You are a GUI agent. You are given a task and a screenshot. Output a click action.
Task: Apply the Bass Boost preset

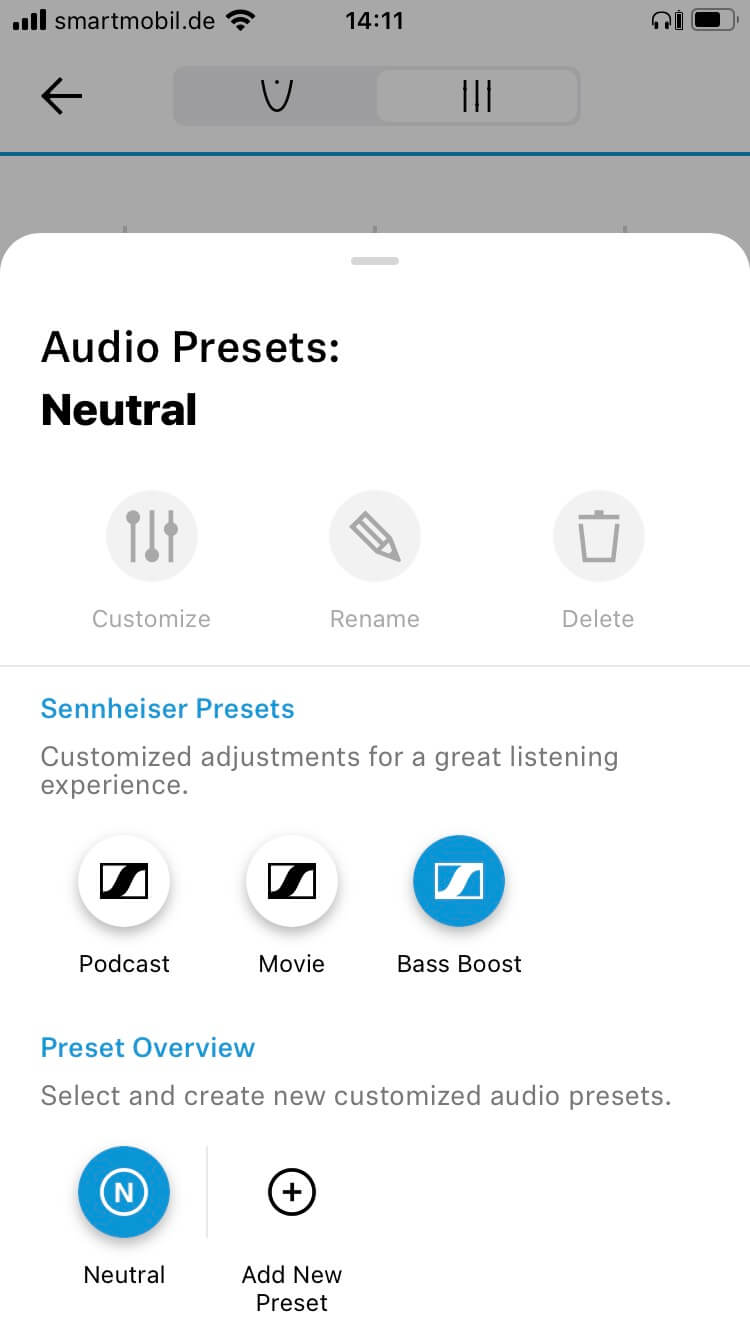point(459,881)
